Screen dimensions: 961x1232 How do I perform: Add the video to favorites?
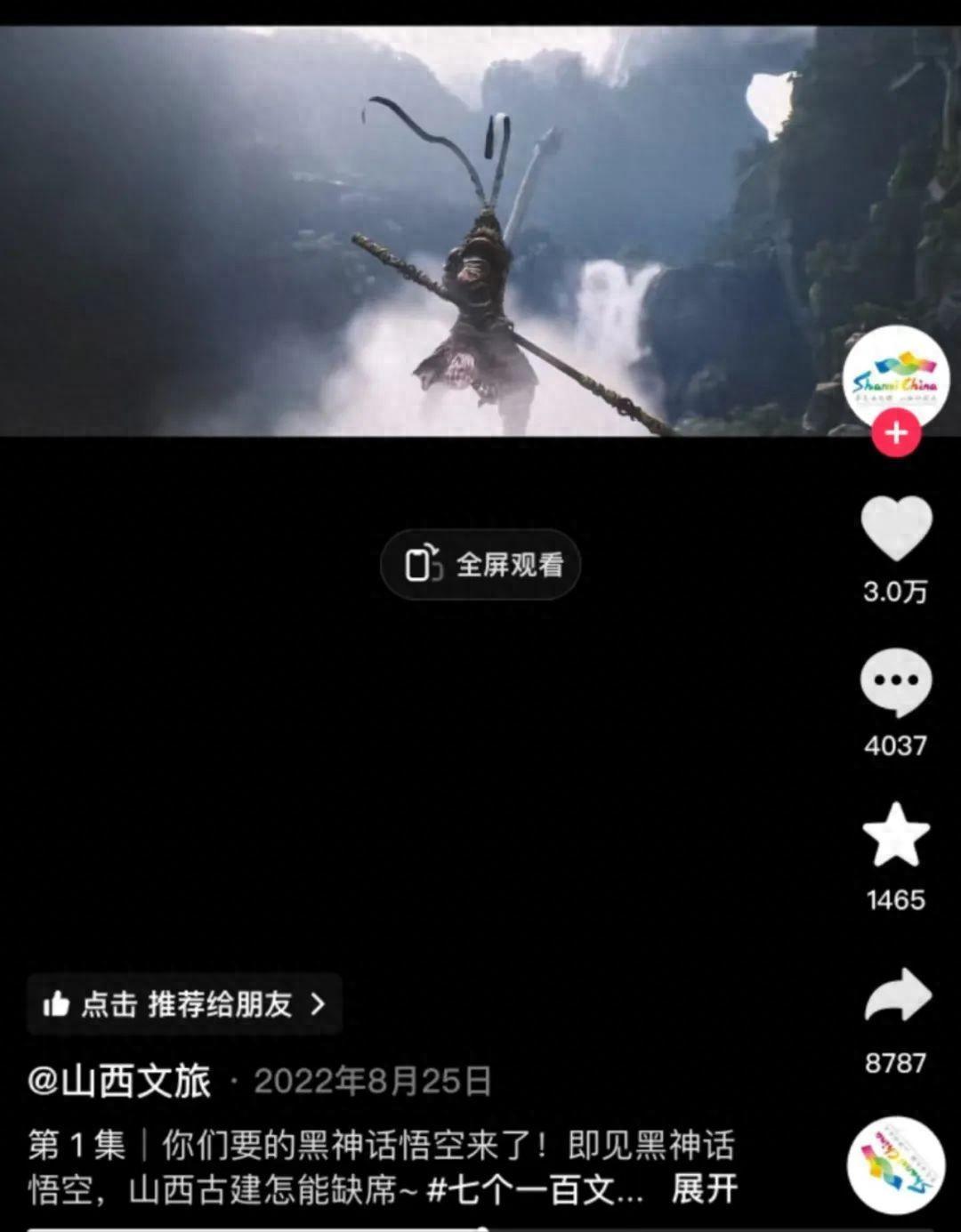[x=895, y=836]
